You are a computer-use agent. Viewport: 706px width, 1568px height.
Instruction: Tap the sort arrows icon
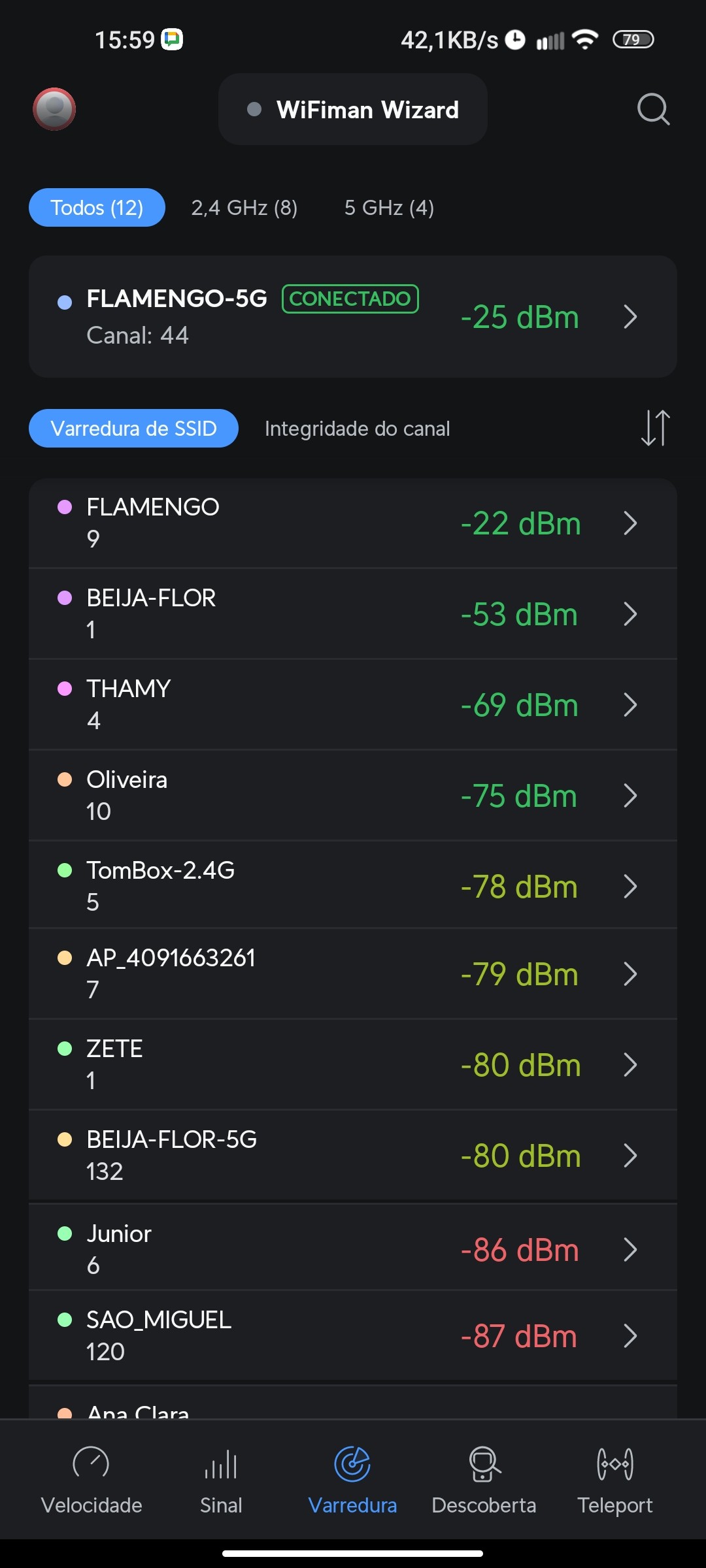click(655, 428)
